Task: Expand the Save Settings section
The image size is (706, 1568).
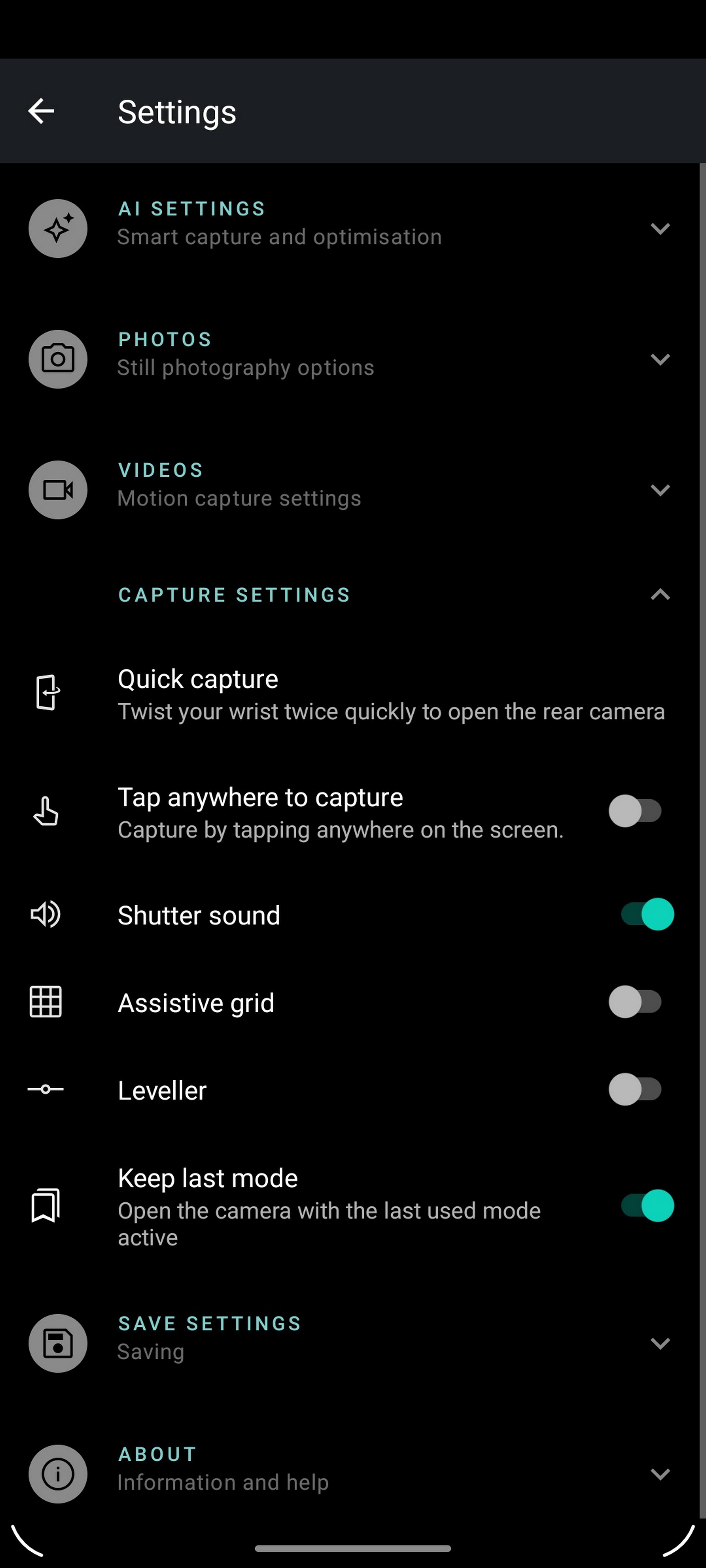Action: [x=660, y=1343]
